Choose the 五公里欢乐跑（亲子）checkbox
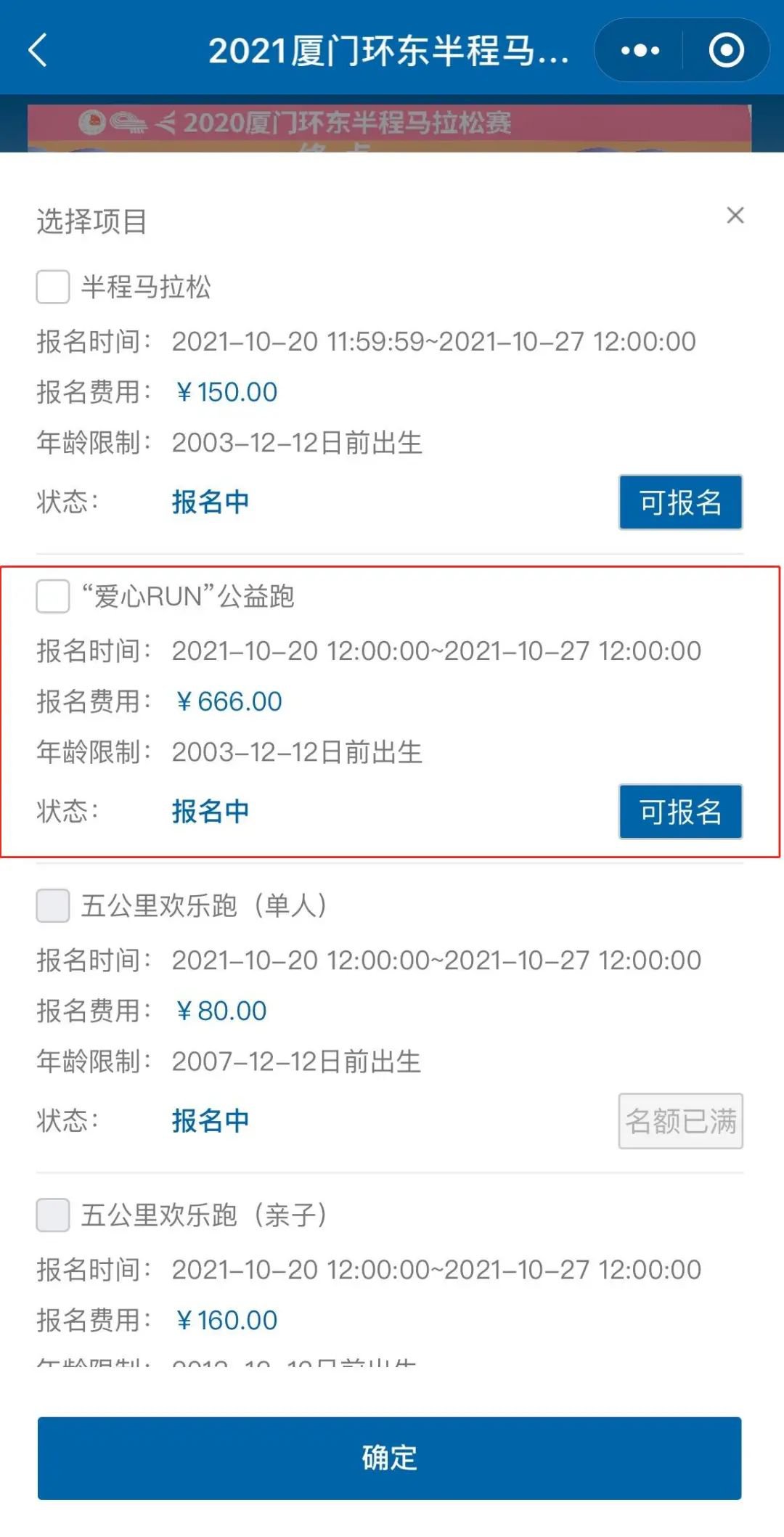This screenshot has width=784, height=1537. click(53, 1215)
